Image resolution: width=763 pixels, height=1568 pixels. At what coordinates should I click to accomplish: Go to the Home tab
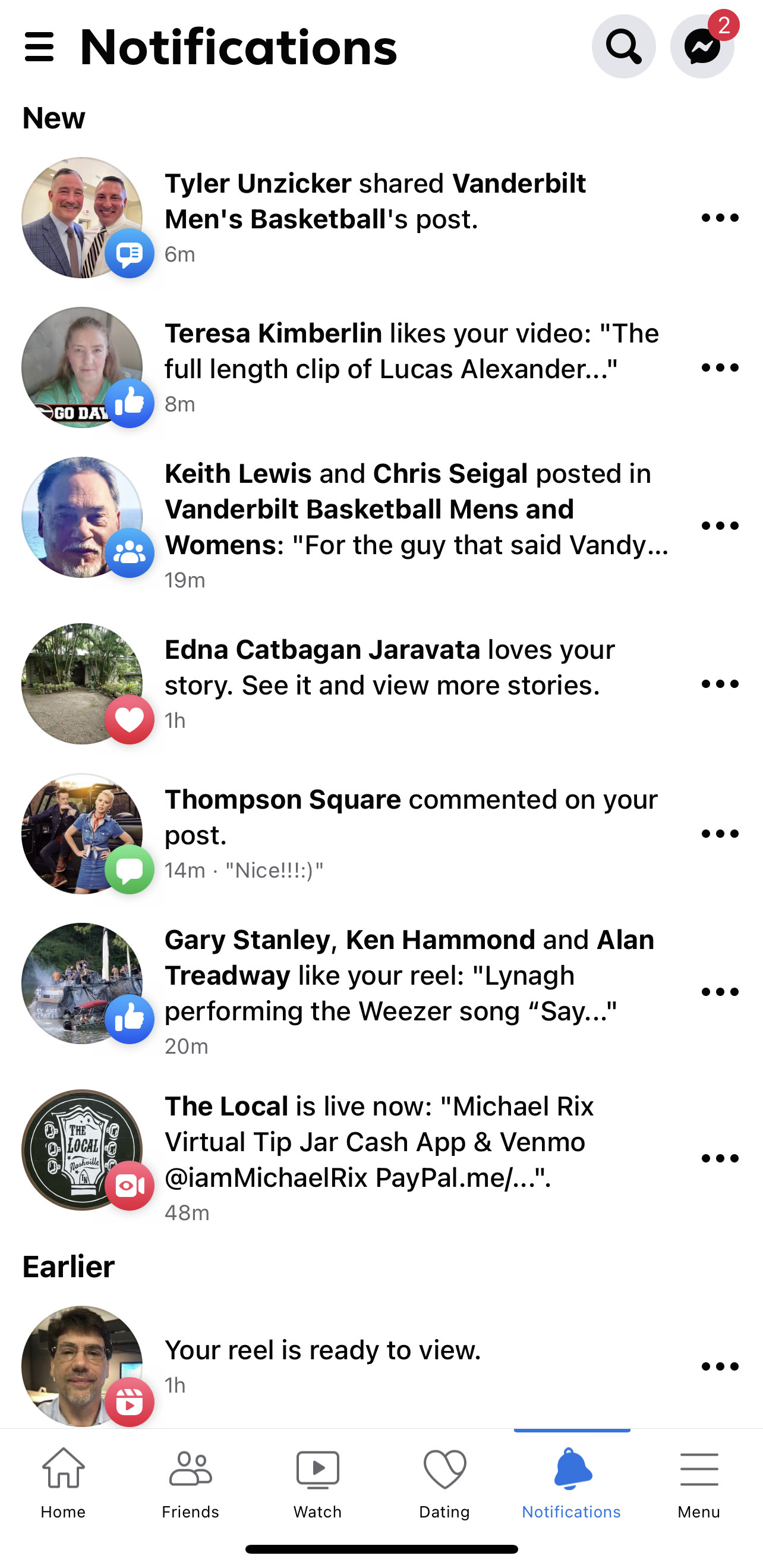point(63,1483)
